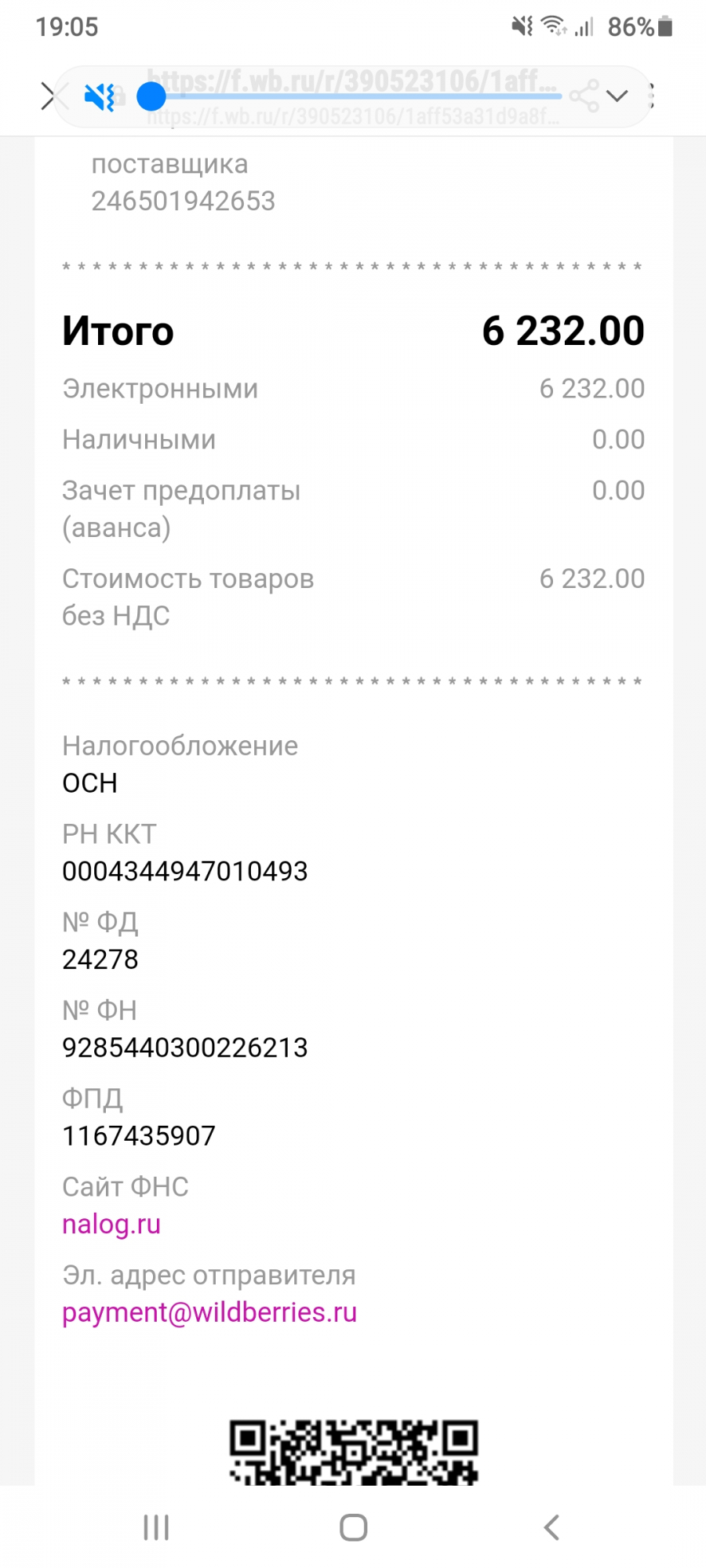This screenshot has width=706, height=1568.
Task: Open the browser overflow menu
Action: [x=651, y=96]
